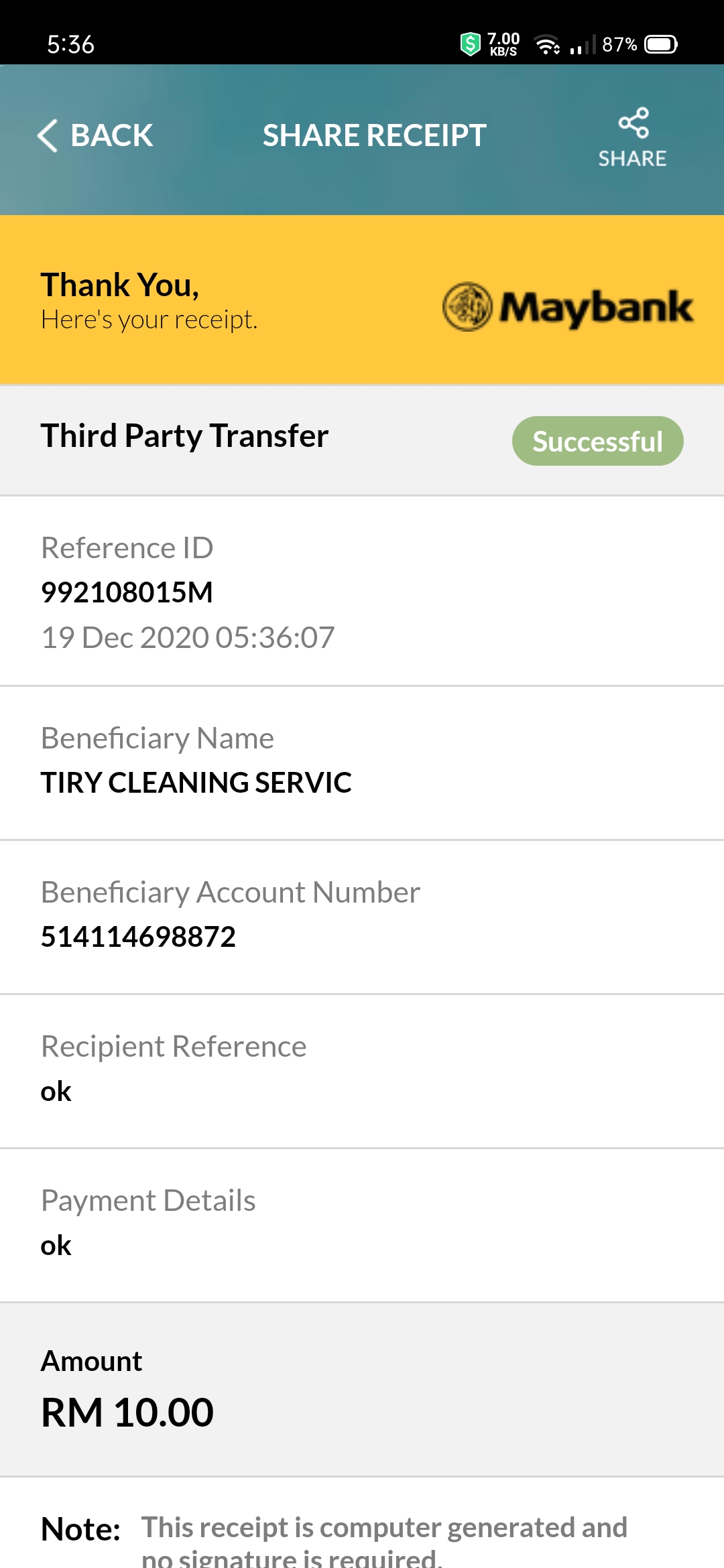Share the receipt via the SHARE icon
Image resolution: width=724 pixels, height=1568 pixels.
(632, 137)
